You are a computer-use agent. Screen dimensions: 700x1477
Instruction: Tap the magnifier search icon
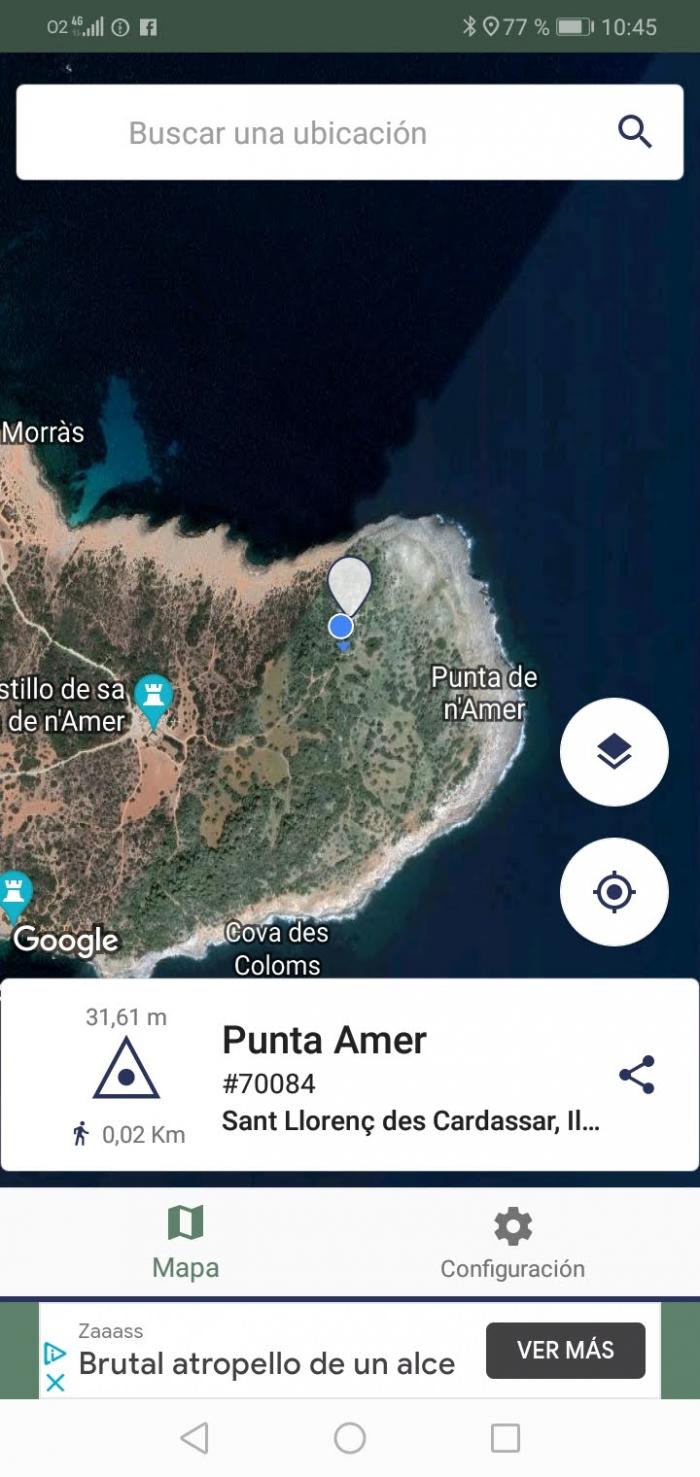[635, 132]
